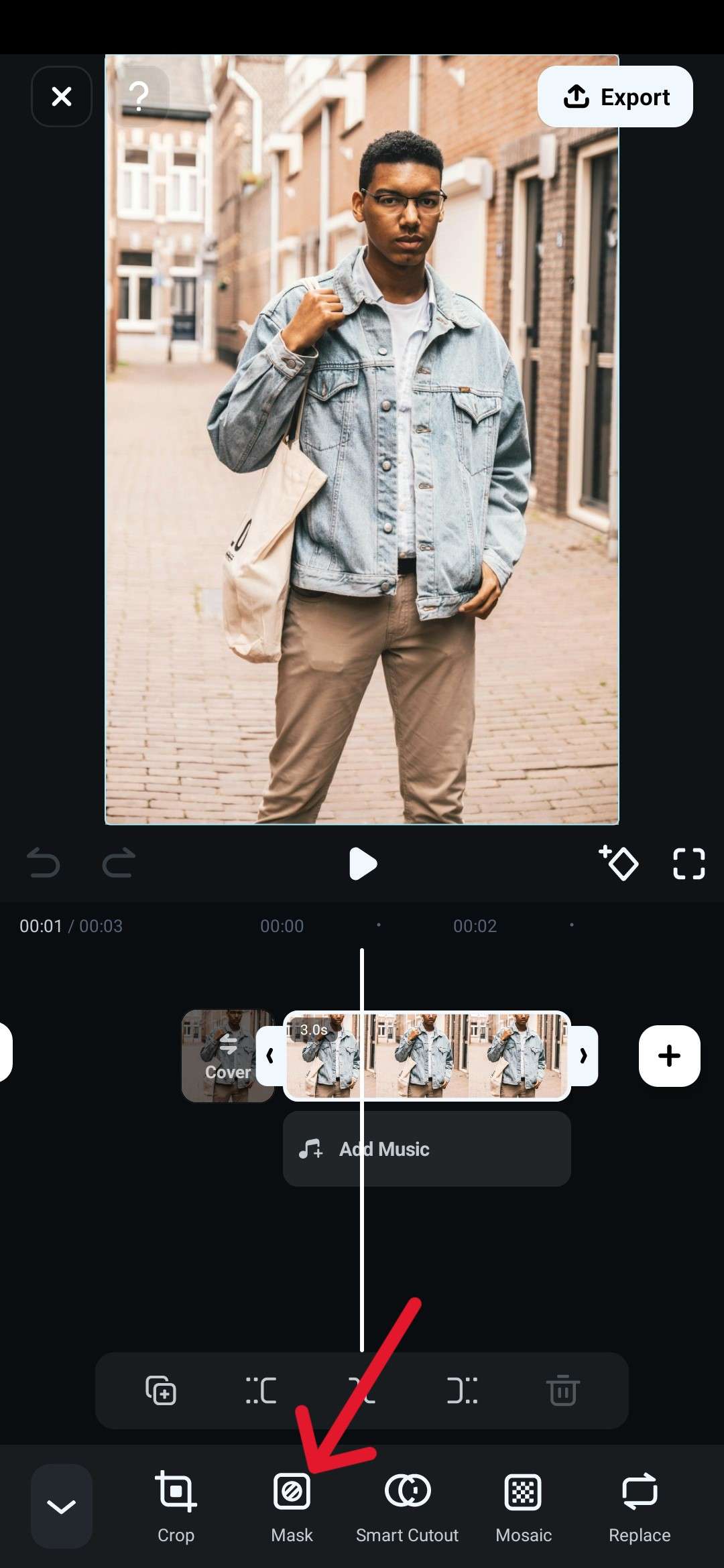The image size is (724, 1568).
Task: Collapse the bottom toolbar
Action: (x=62, y=1506)
